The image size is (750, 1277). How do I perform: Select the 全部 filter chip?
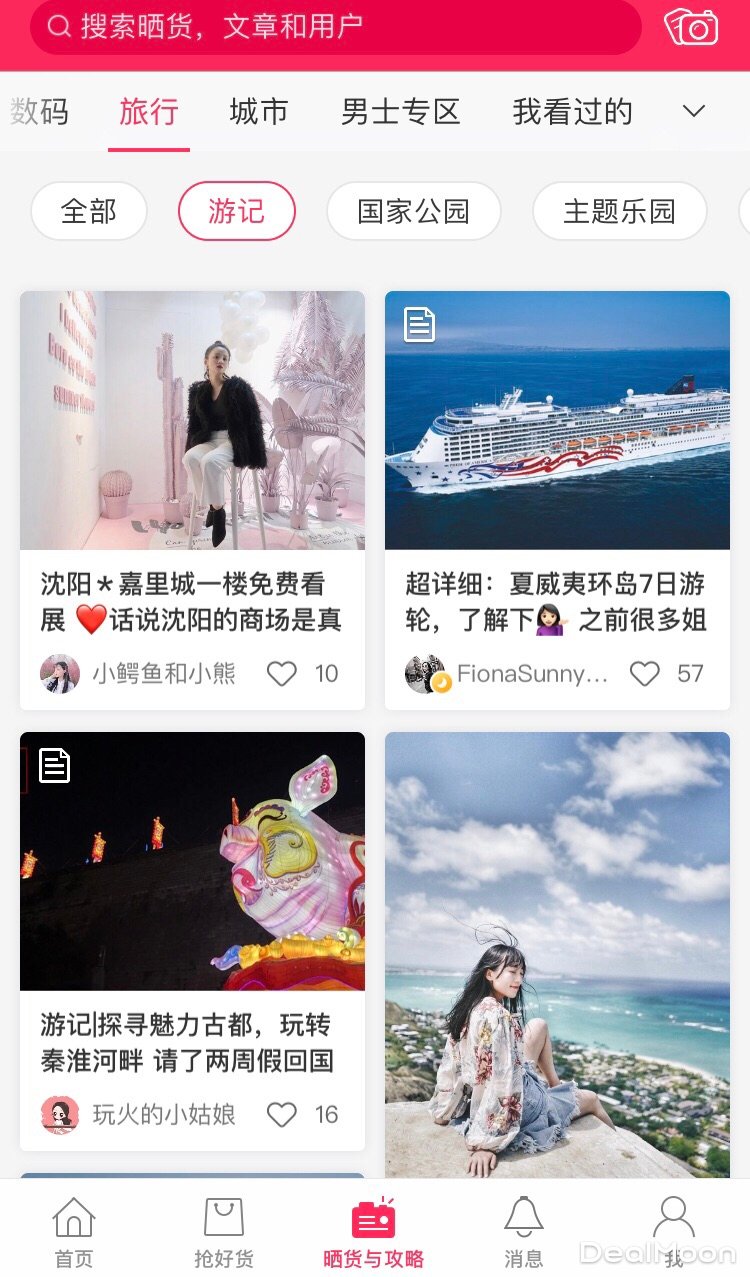pyautogui.click(x=89, y=211)
